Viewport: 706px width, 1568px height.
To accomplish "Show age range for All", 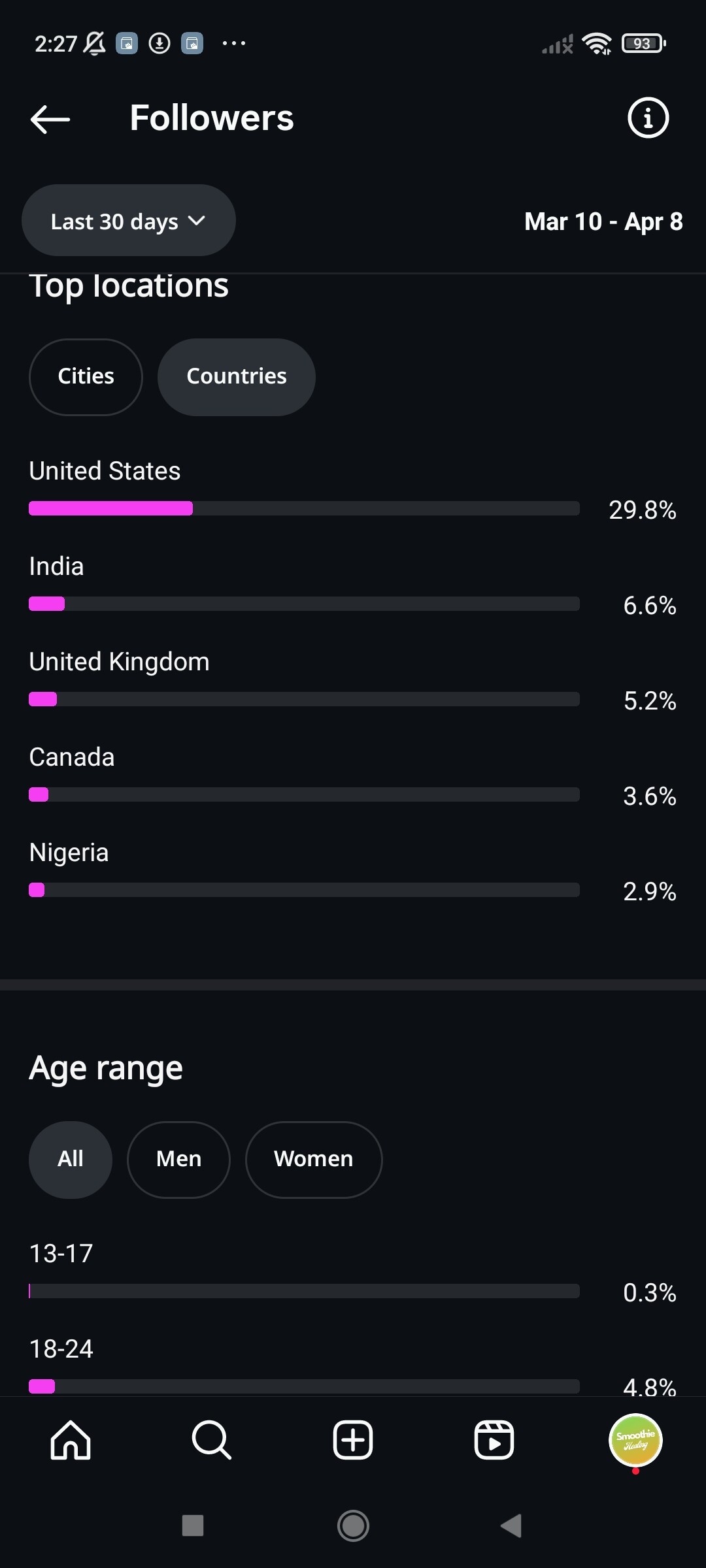I will pyautogui.click(x=71, y=1159).
